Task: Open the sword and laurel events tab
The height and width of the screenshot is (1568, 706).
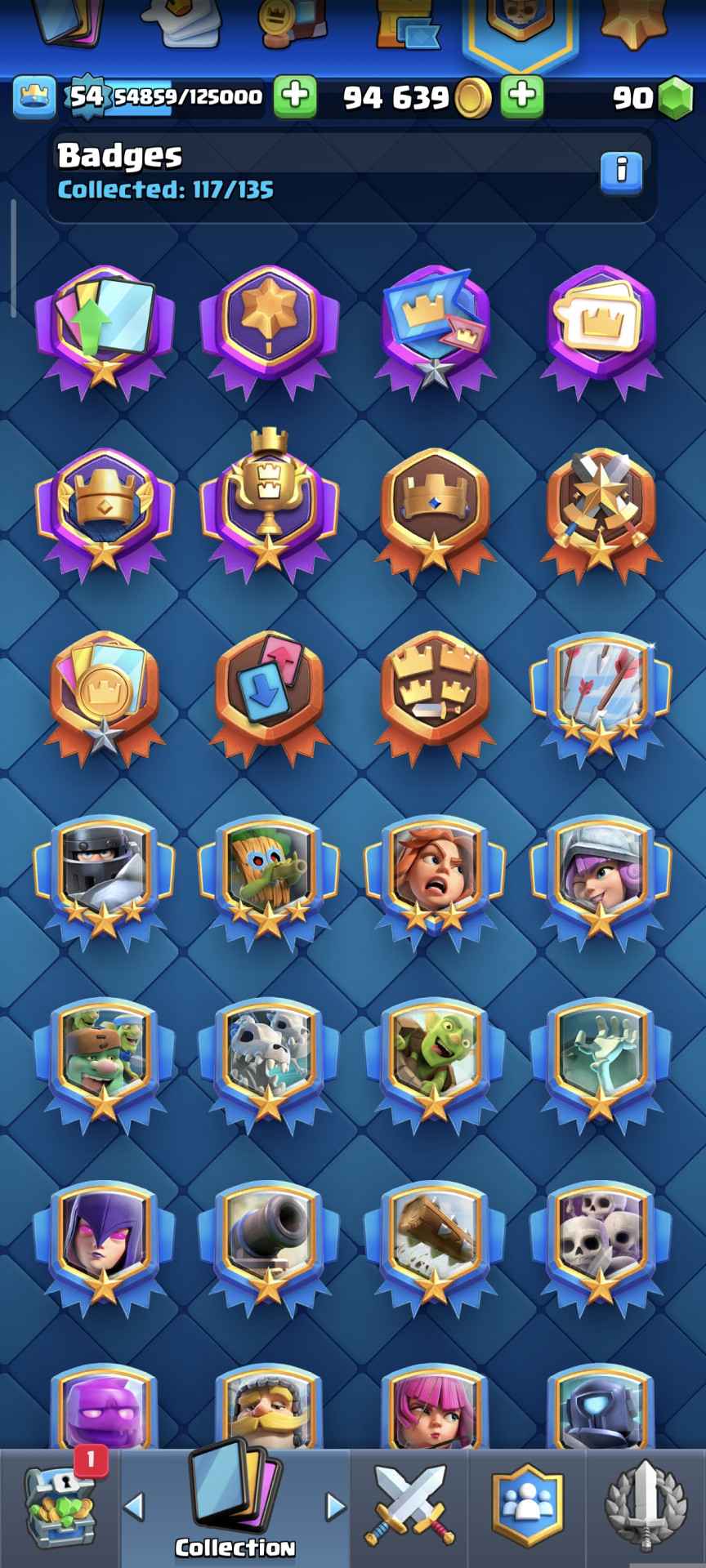Action: point(646,1508)
